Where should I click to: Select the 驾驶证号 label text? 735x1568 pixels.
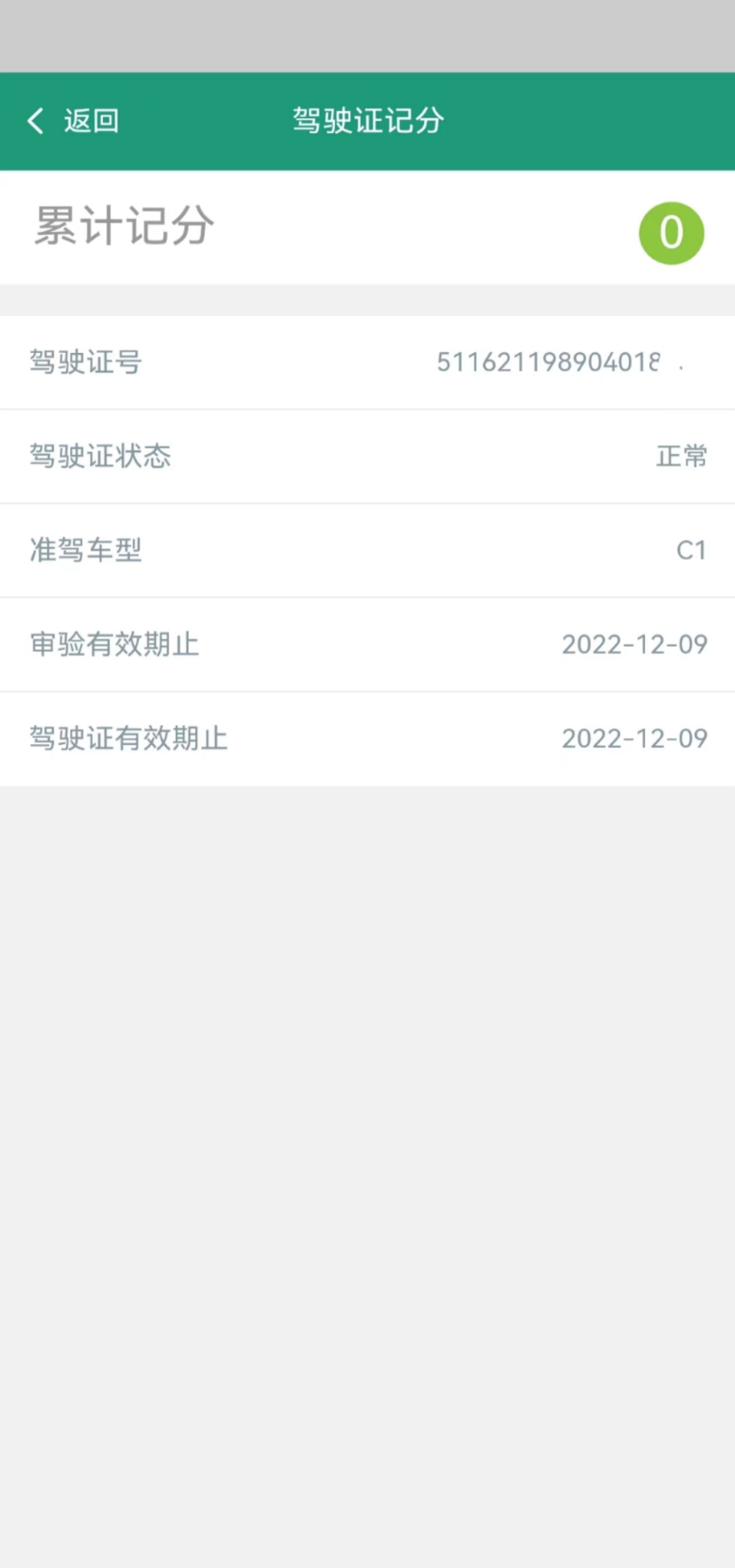tap(85, 363)
